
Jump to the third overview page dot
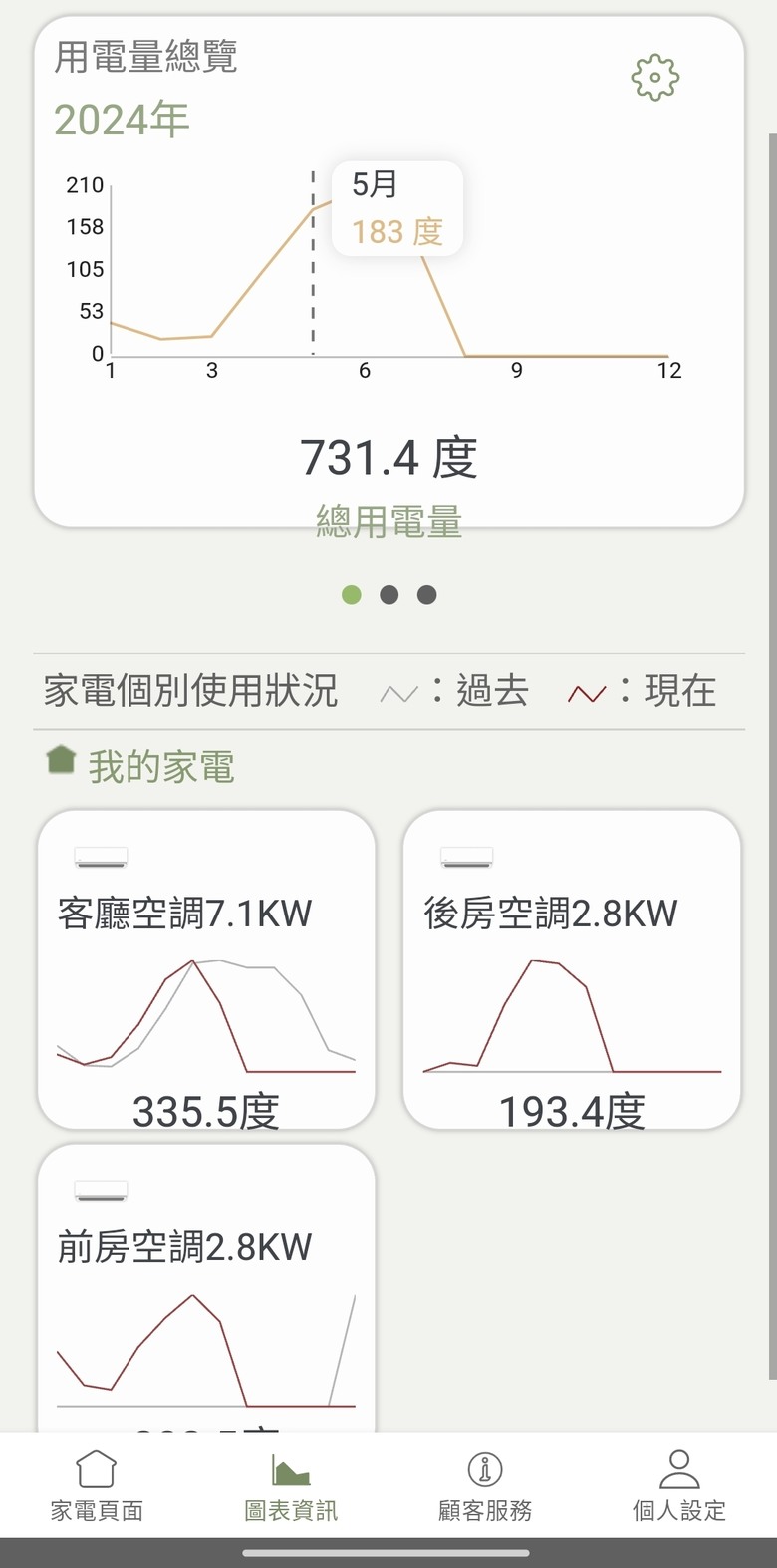pos(427,595)
